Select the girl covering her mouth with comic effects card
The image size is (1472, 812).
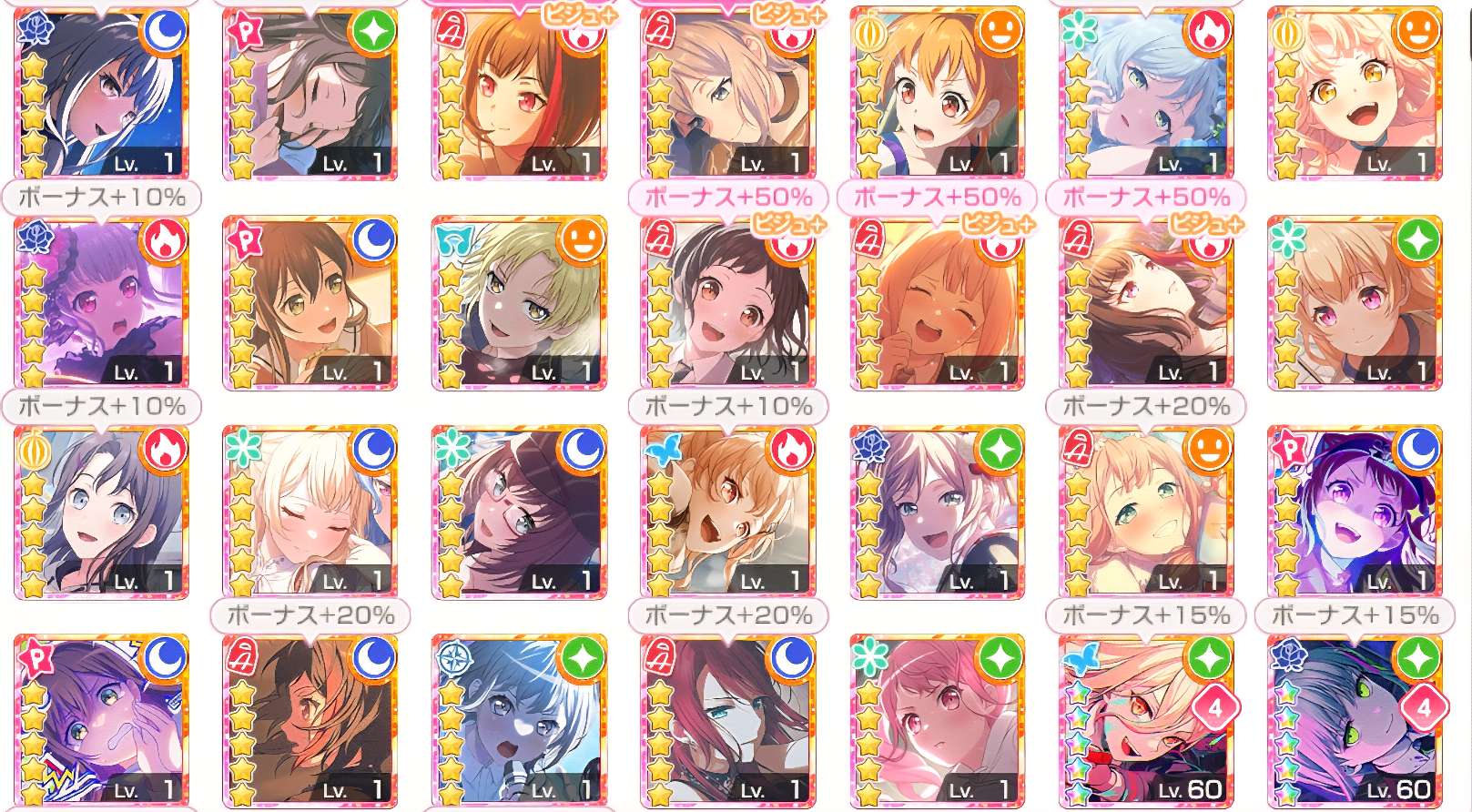101,719
